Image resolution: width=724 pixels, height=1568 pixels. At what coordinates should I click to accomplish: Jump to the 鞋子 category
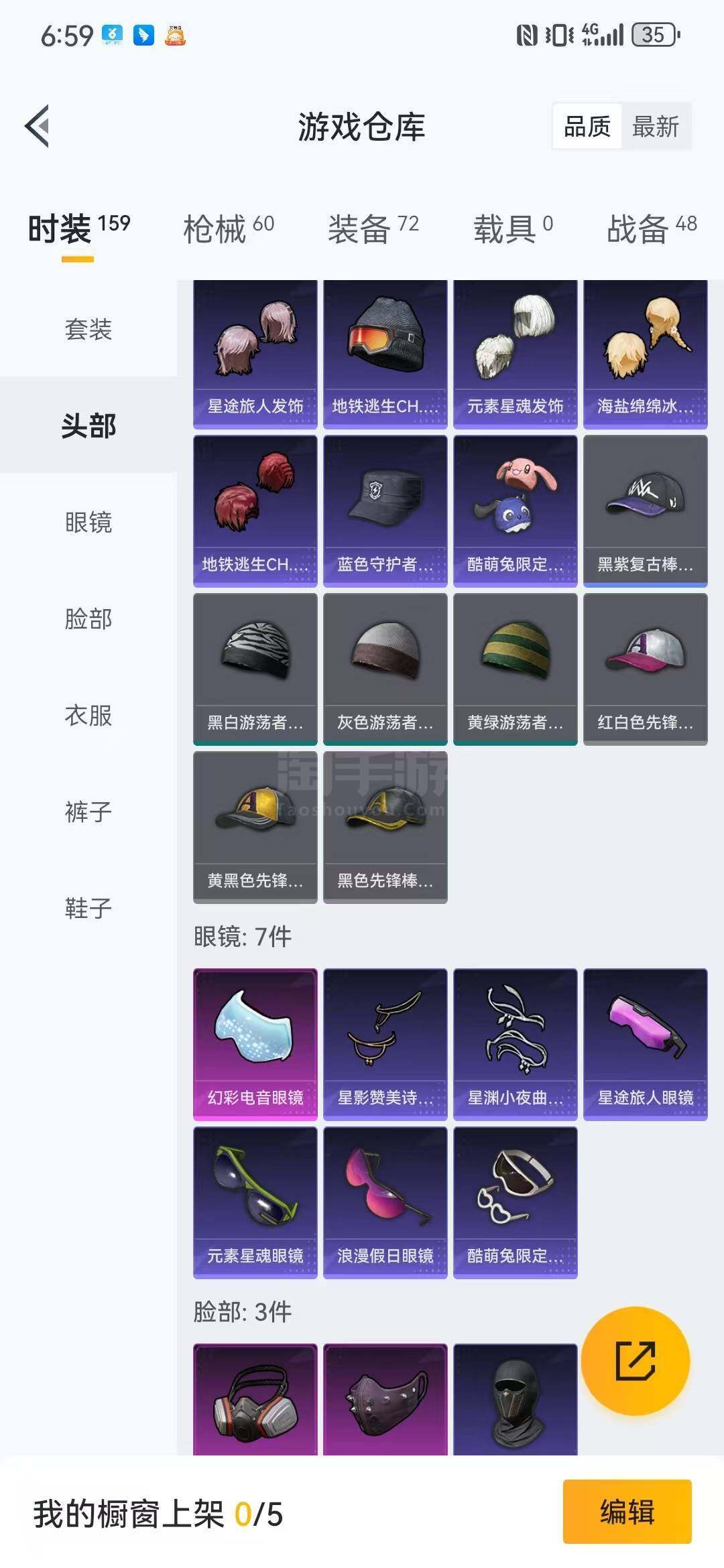[88, 908]
